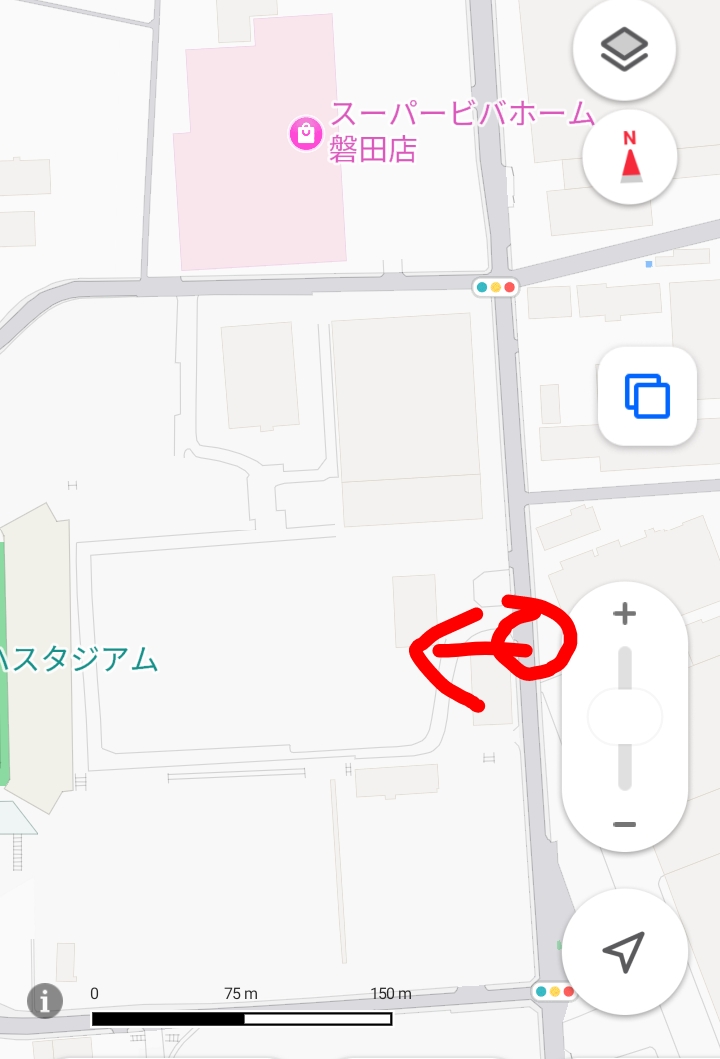This screenshot has height=1059, width=720.
Task: Open the map info icon
Action: 45,1000
